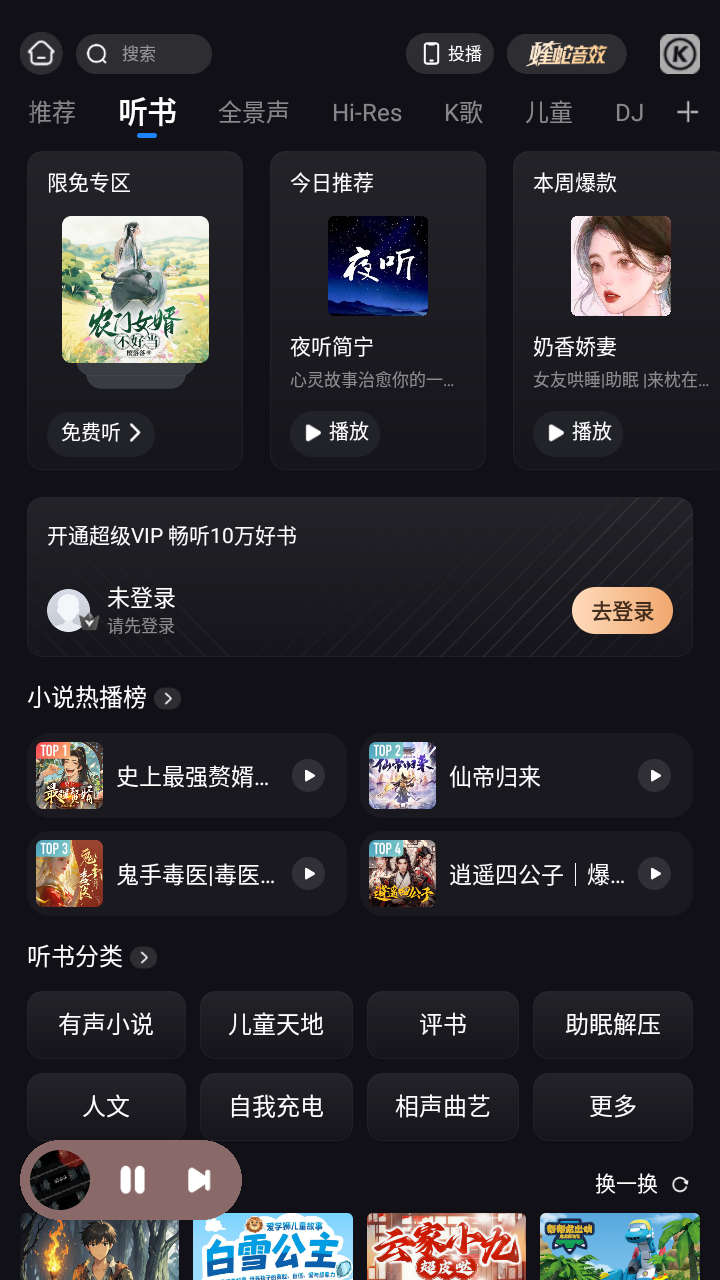720x1280 pixels.
Task: Play 仙帝归来 from the chart
Action: click(654, 775)
